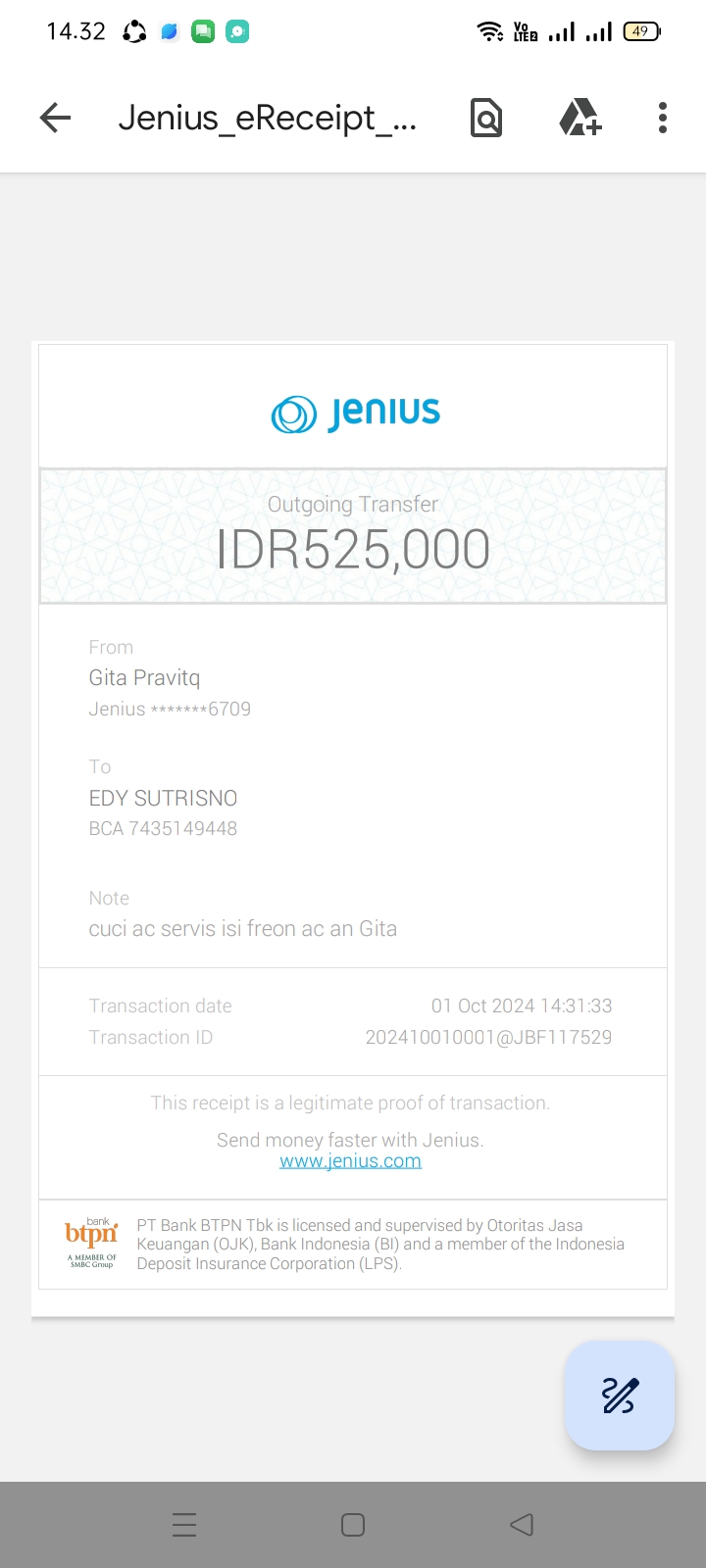Go back using the top arrow
This screenshot has height=1568, width=706.
click(56, 119)
